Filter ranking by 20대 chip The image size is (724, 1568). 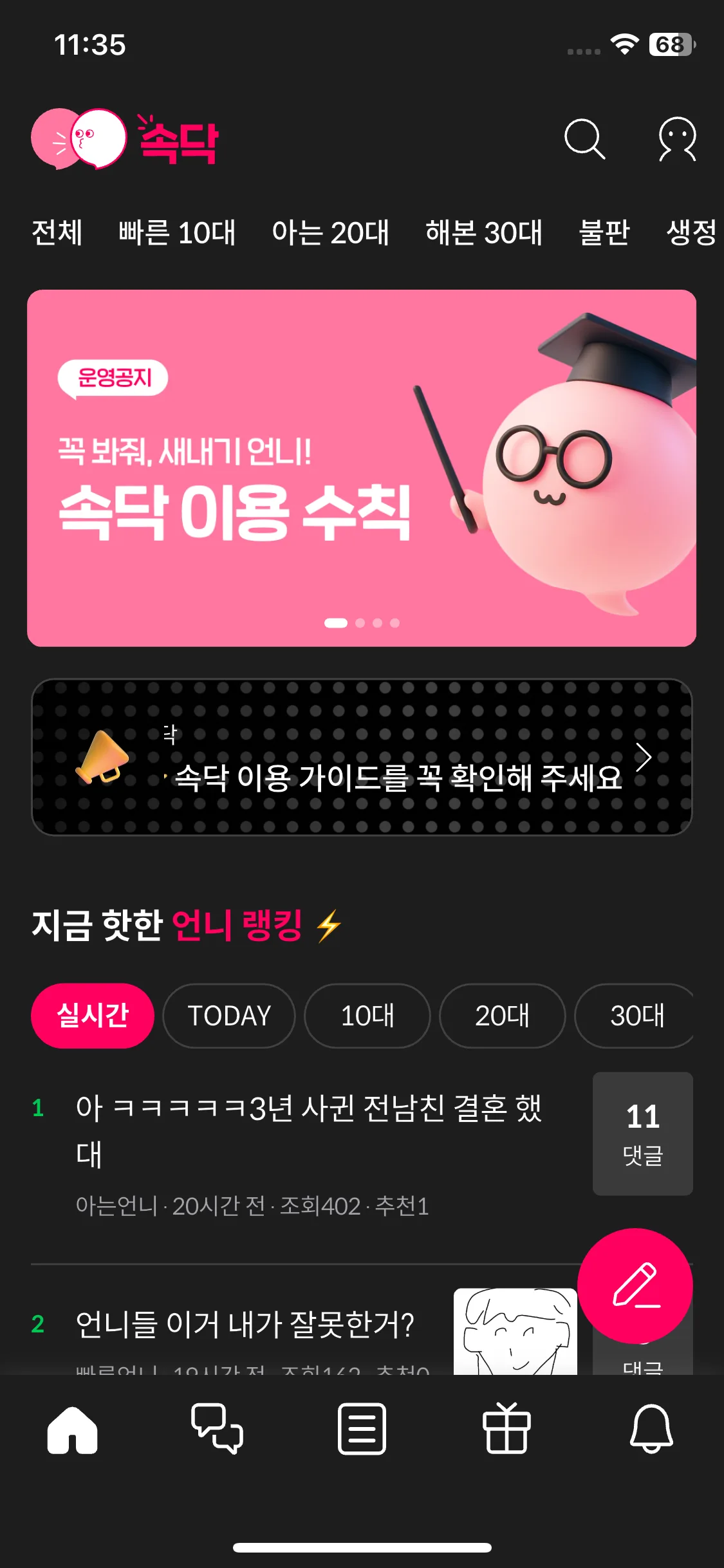502,1016
